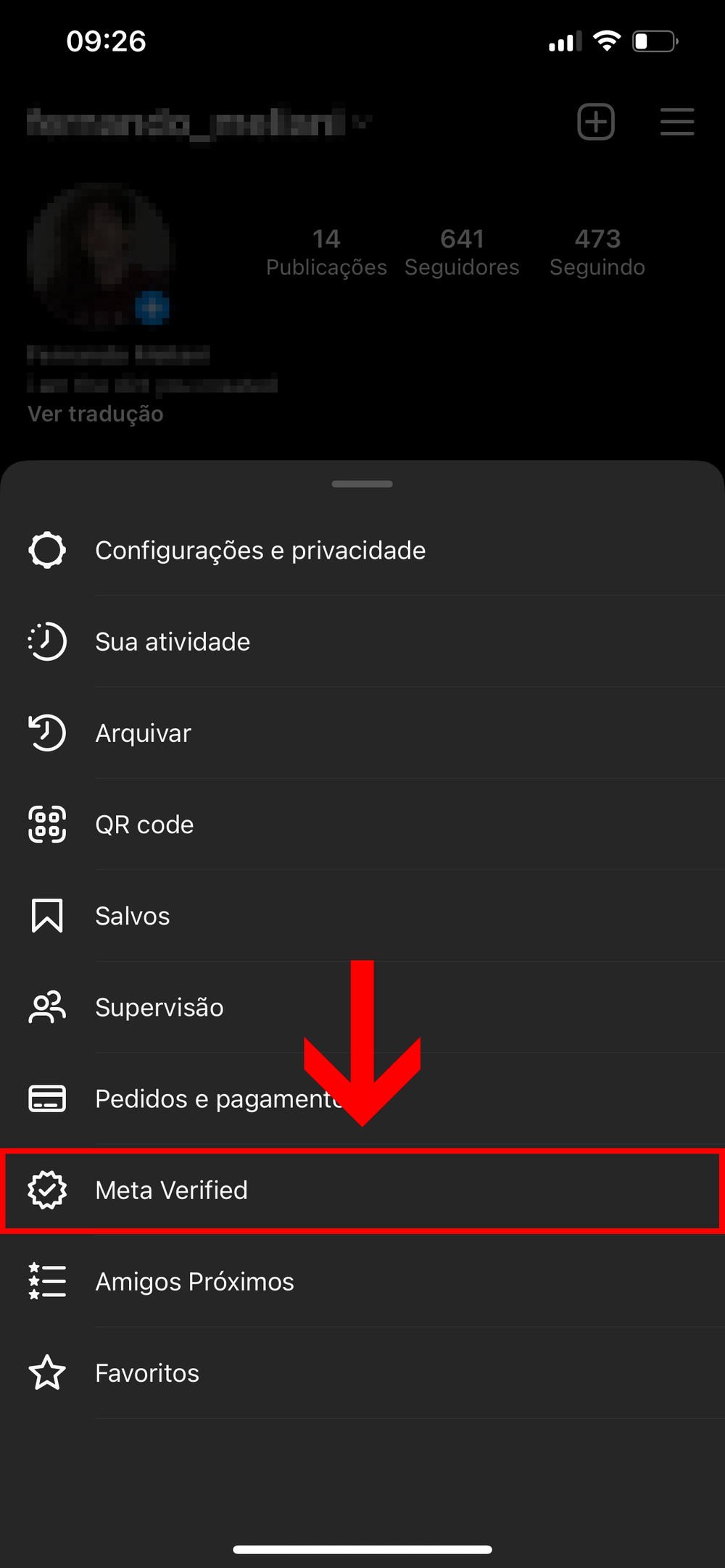This screenshot has width=725, height=1568.
Task: Select the Arquivar option
Action: point(144,733)
